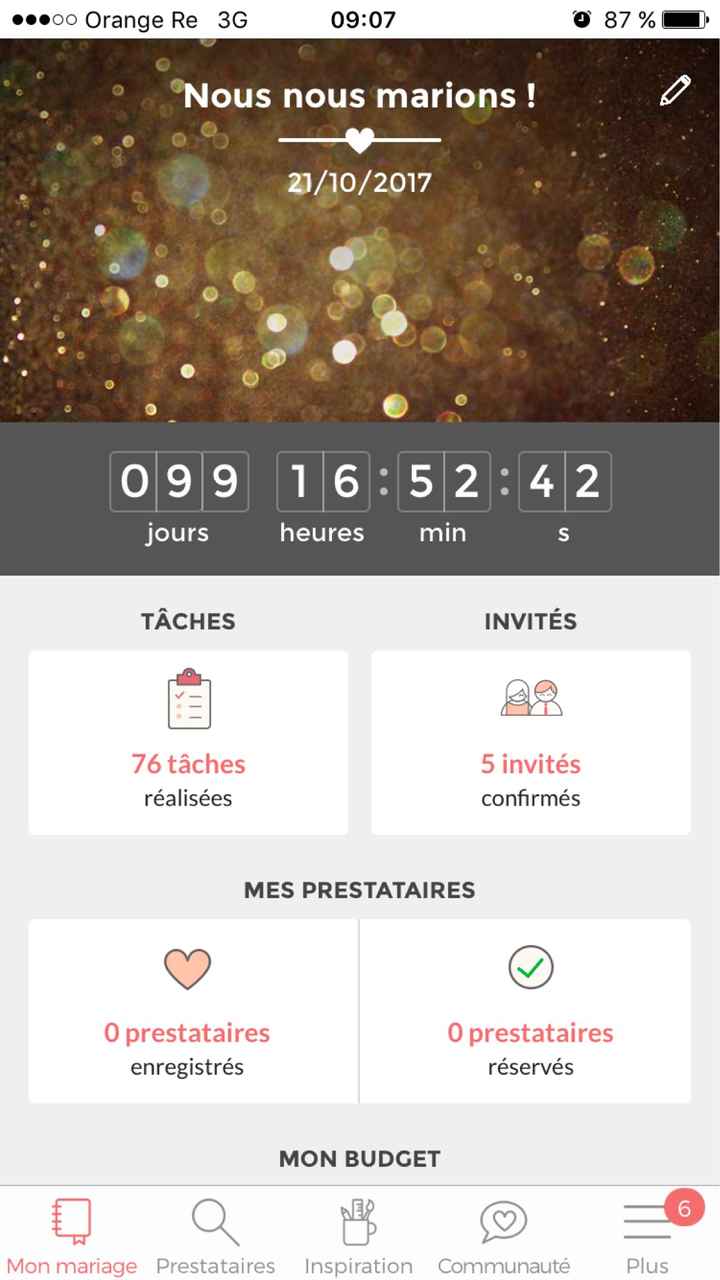Image resolution: width=720 pixels, height=1280 pixels.
Task: Open the Communauté speech bubble heart icon
Action: (502, 1220)
